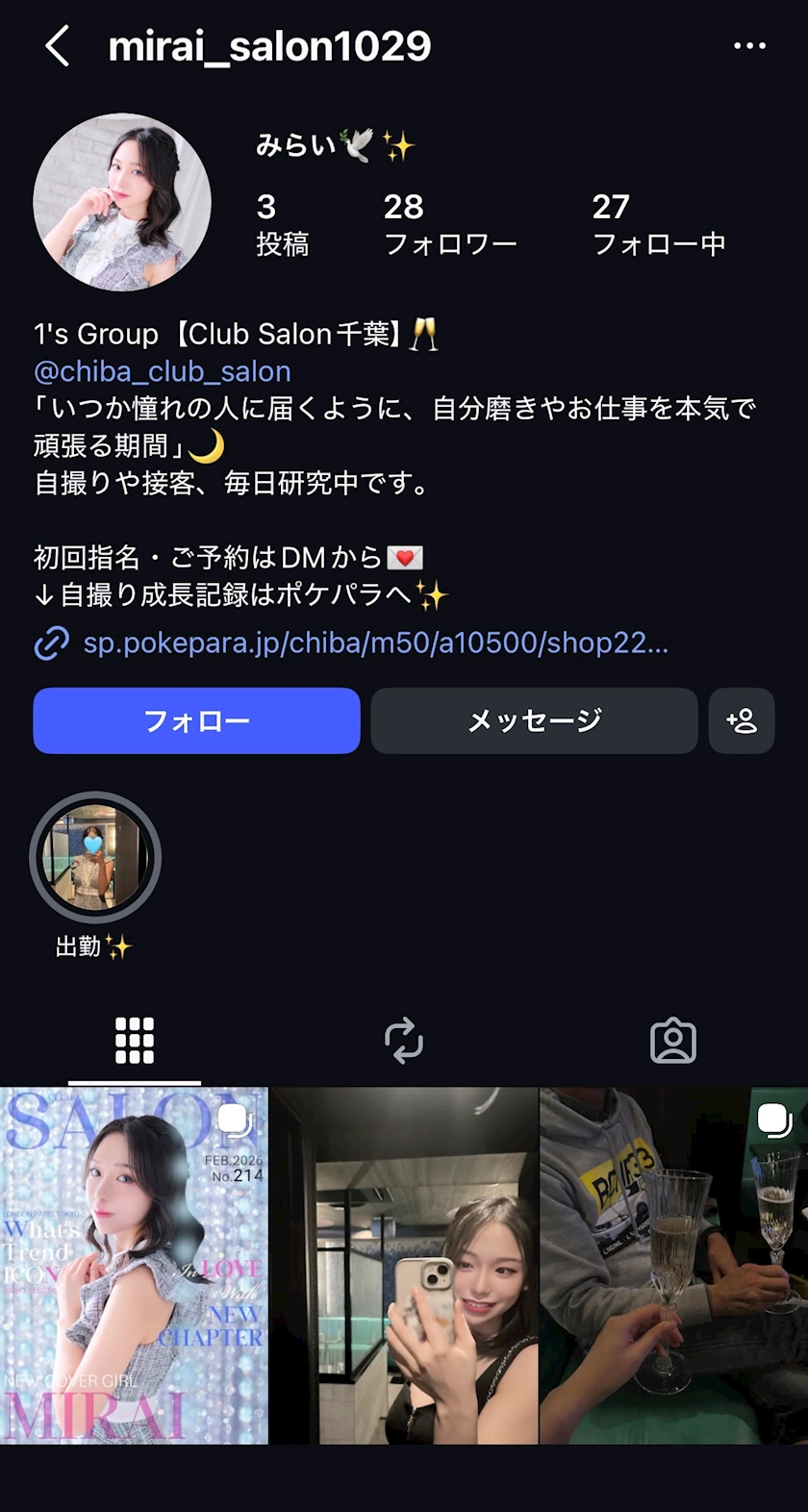Tap the フォロー button
Image resolution: width=808 pixels, height=1512 pixels.
point(196,720)
